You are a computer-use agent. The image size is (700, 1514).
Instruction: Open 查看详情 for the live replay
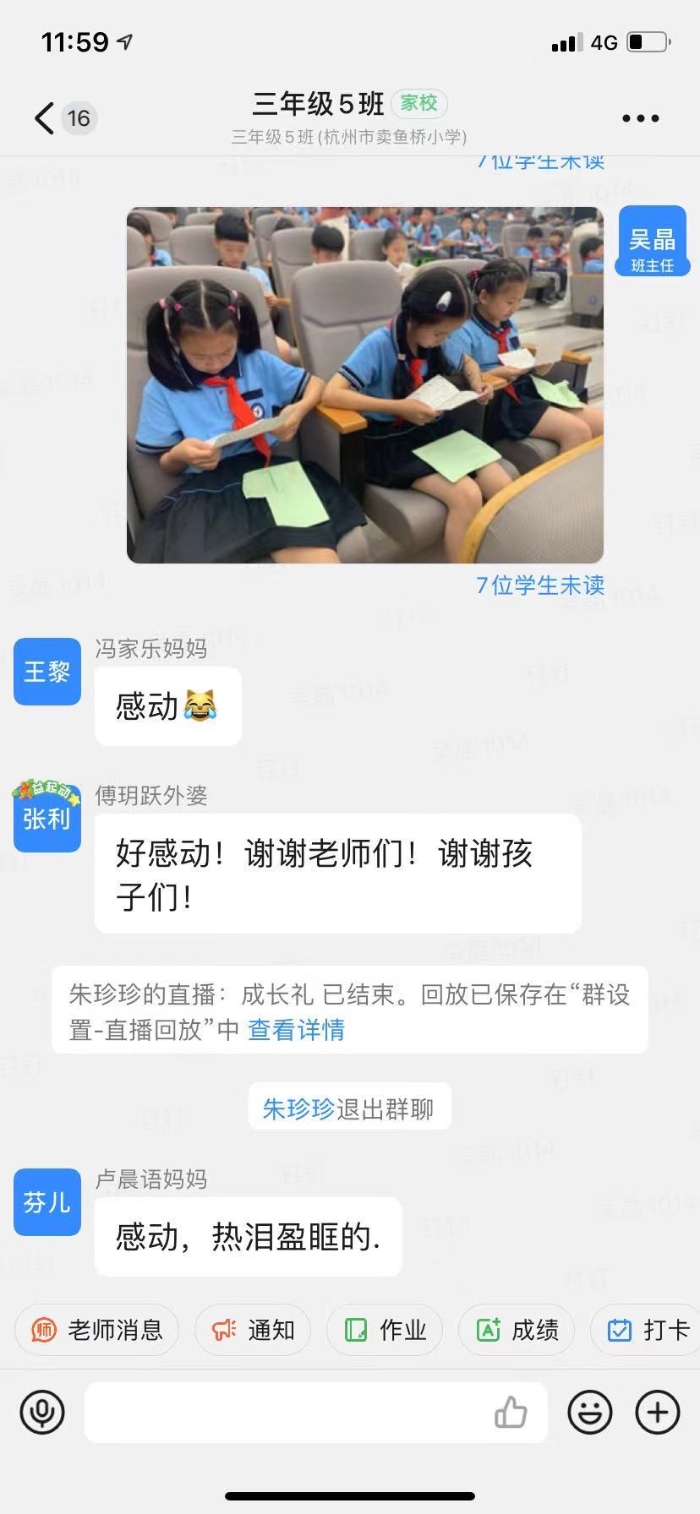pos(296,1030)
